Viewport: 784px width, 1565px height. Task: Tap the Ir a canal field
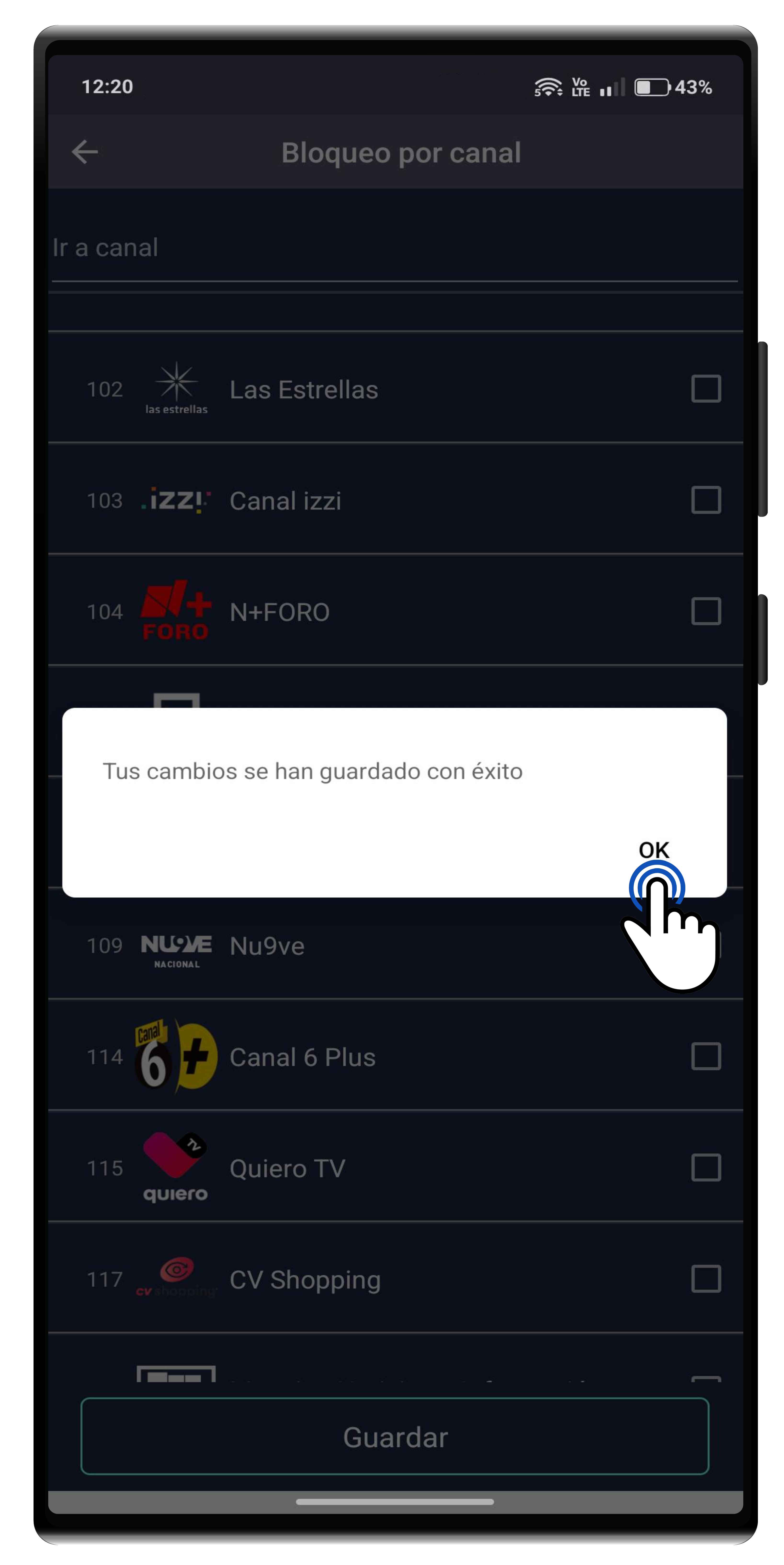pos(395,248)
